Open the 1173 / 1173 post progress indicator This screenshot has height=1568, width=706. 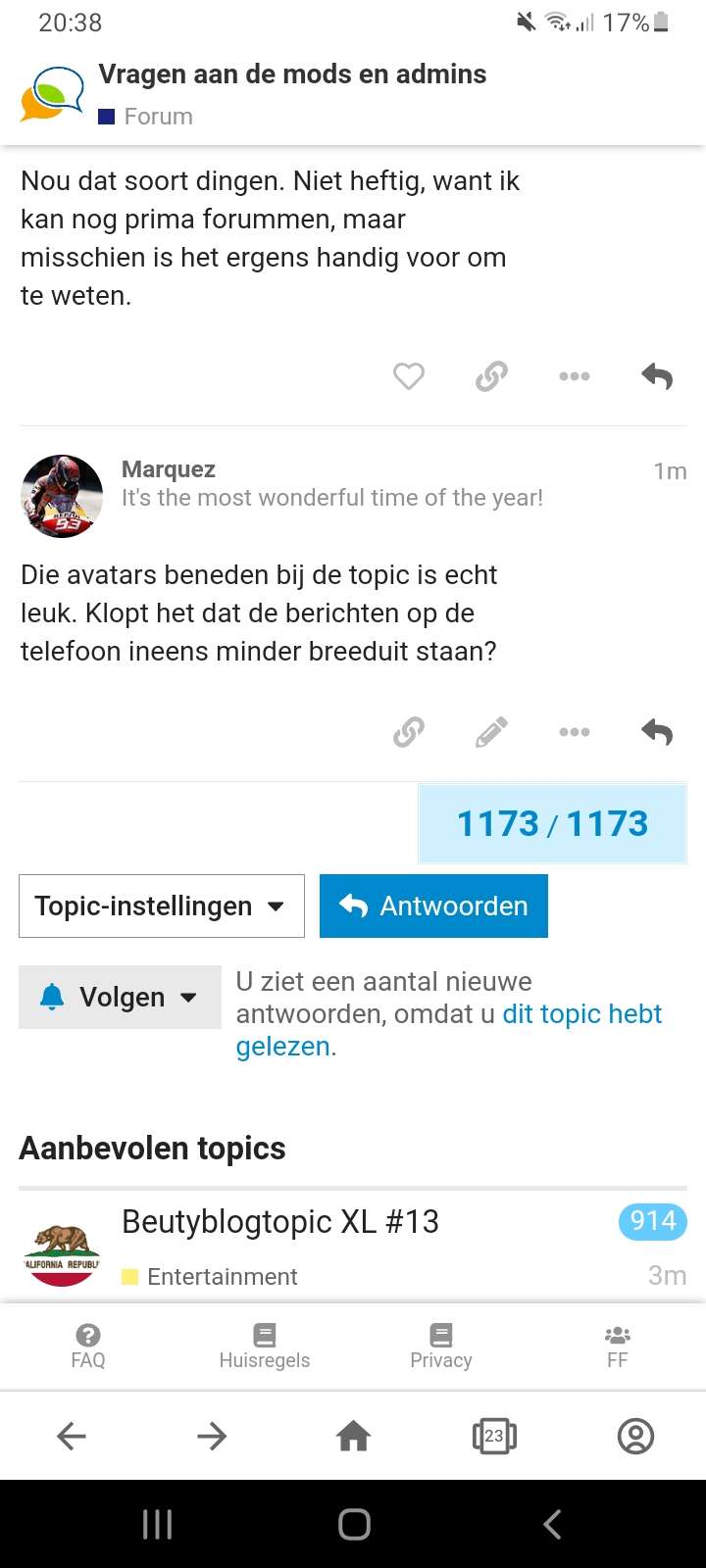coord(552,823)
